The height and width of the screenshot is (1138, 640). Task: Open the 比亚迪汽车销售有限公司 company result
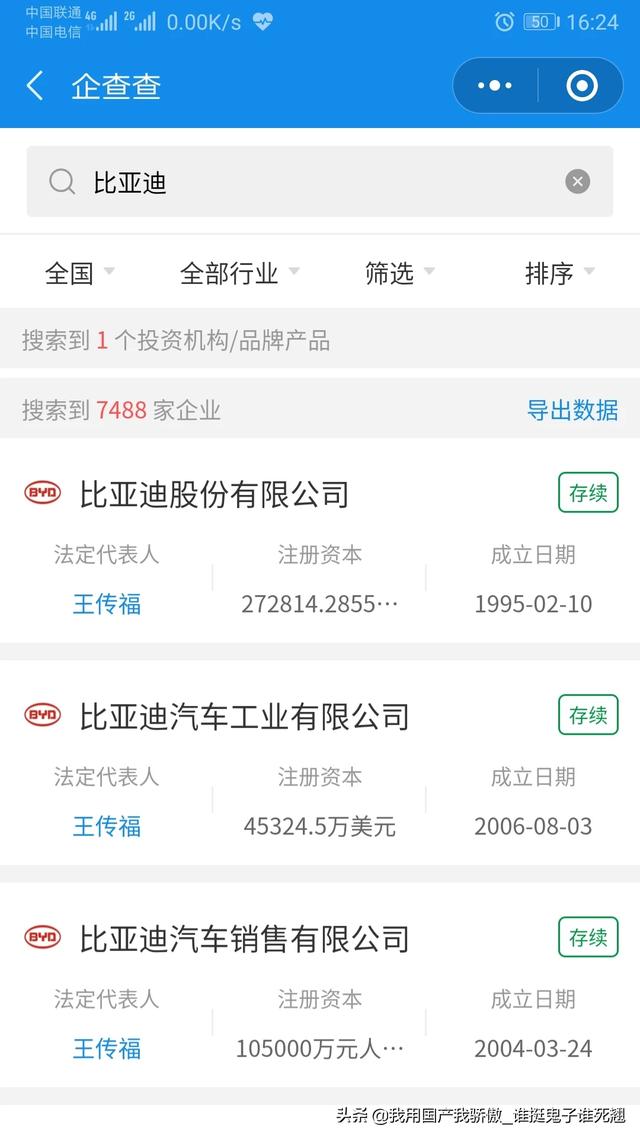click(x=244, y=938)
